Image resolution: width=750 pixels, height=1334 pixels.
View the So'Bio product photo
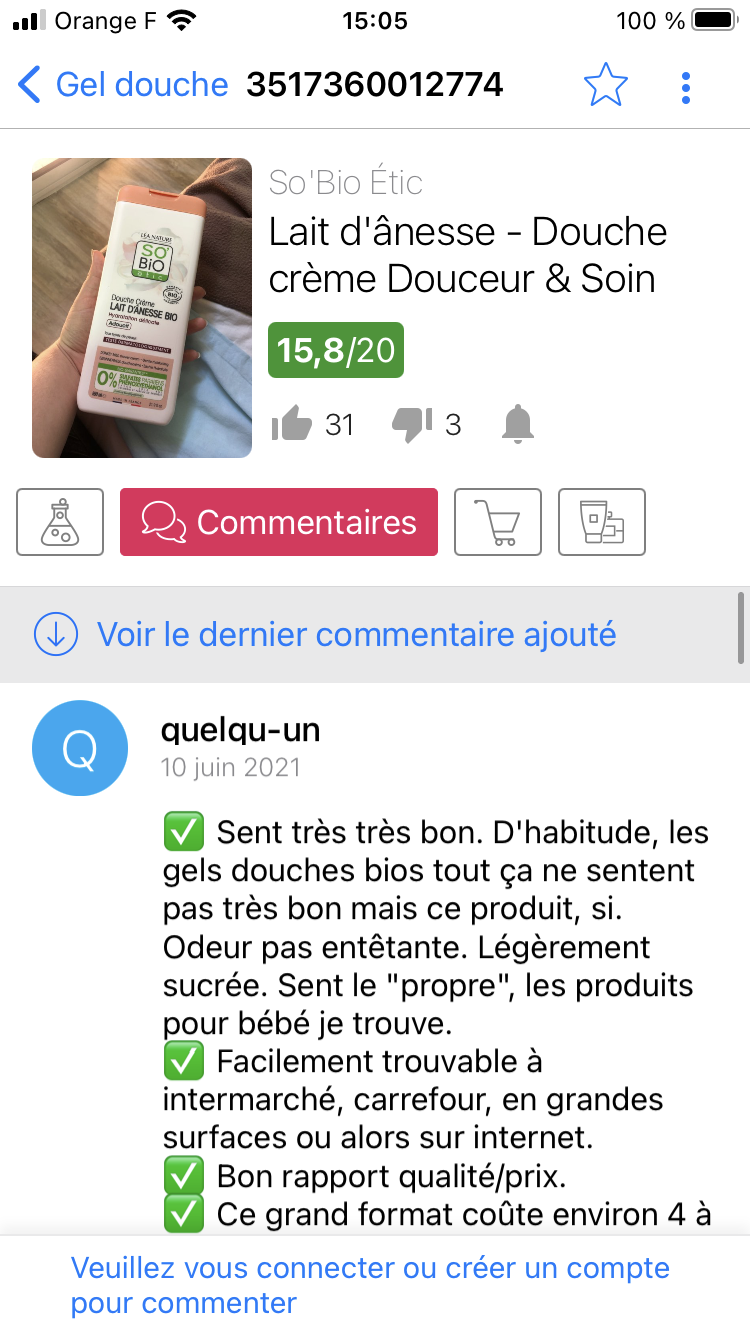pyautogui.click(x=142, y=307)
